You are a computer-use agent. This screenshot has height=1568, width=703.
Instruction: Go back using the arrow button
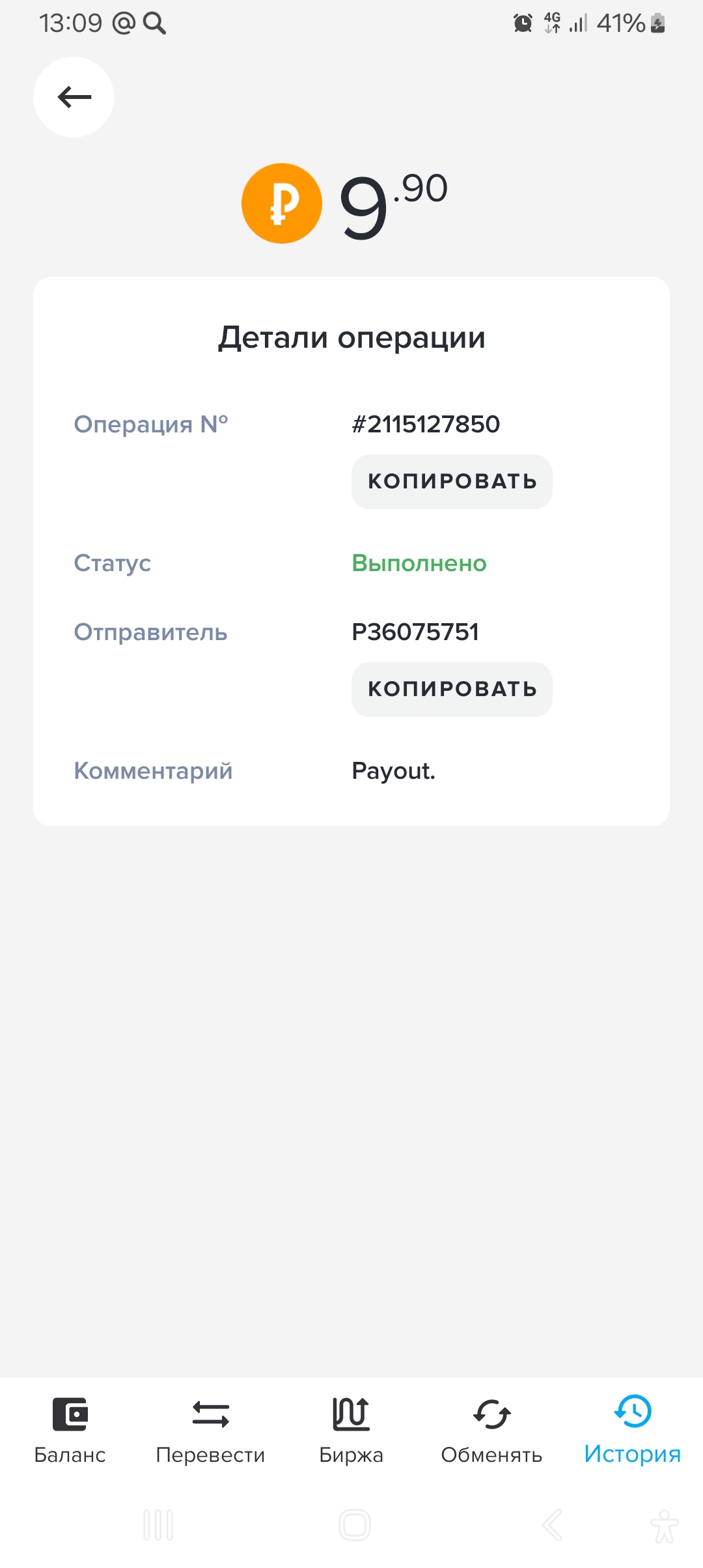(x=74, y=98)
